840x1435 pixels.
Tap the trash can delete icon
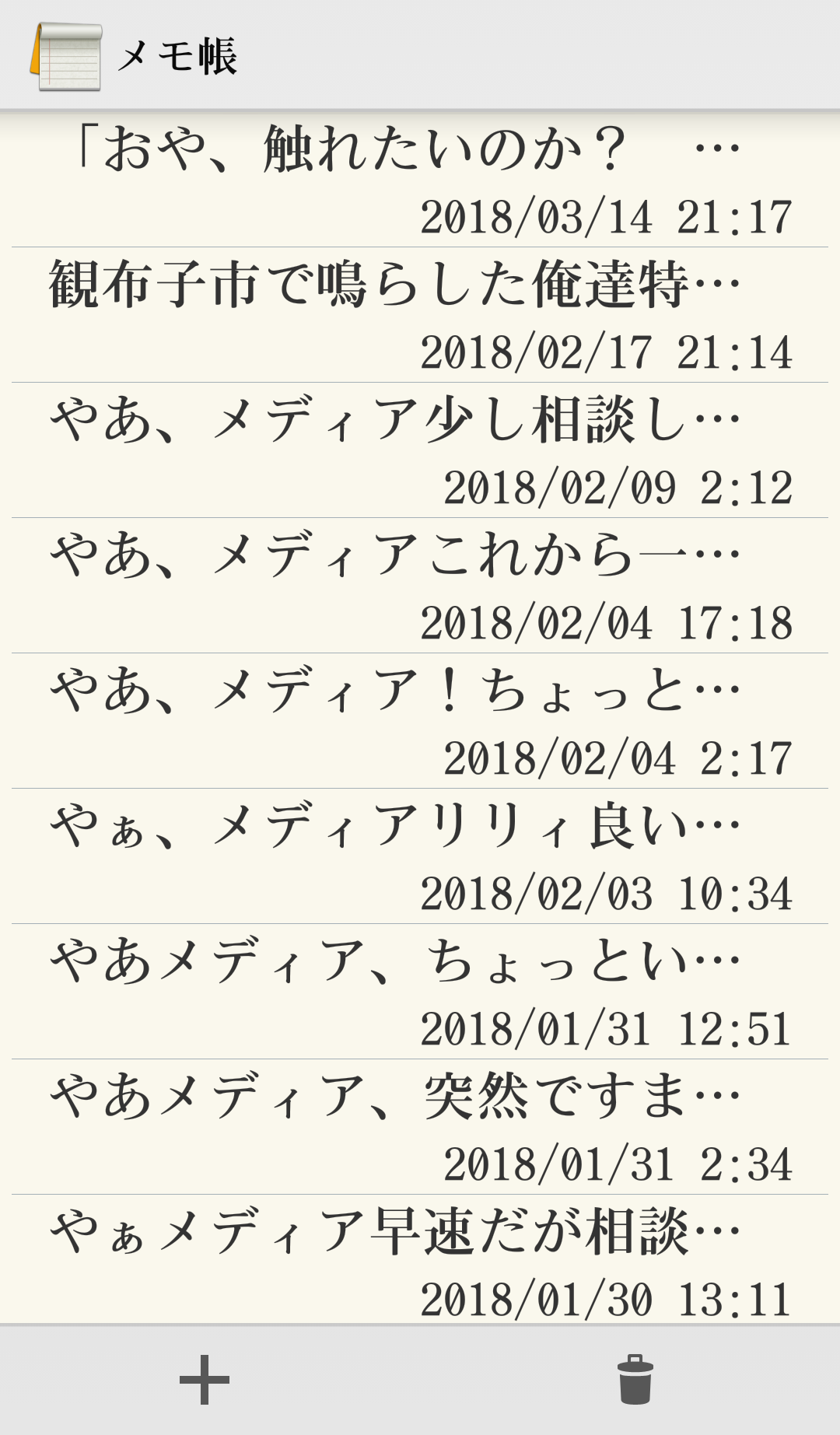[x=635, y=1380]
